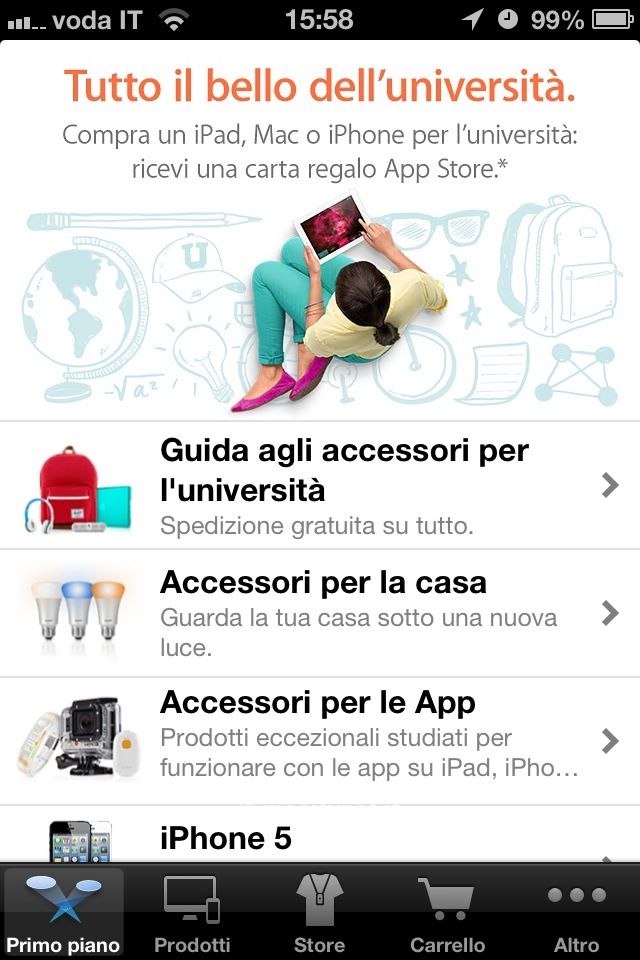Viewport: 640px width, 960px height.
Task: Open the university promo banner
Action: click(320, 230)
